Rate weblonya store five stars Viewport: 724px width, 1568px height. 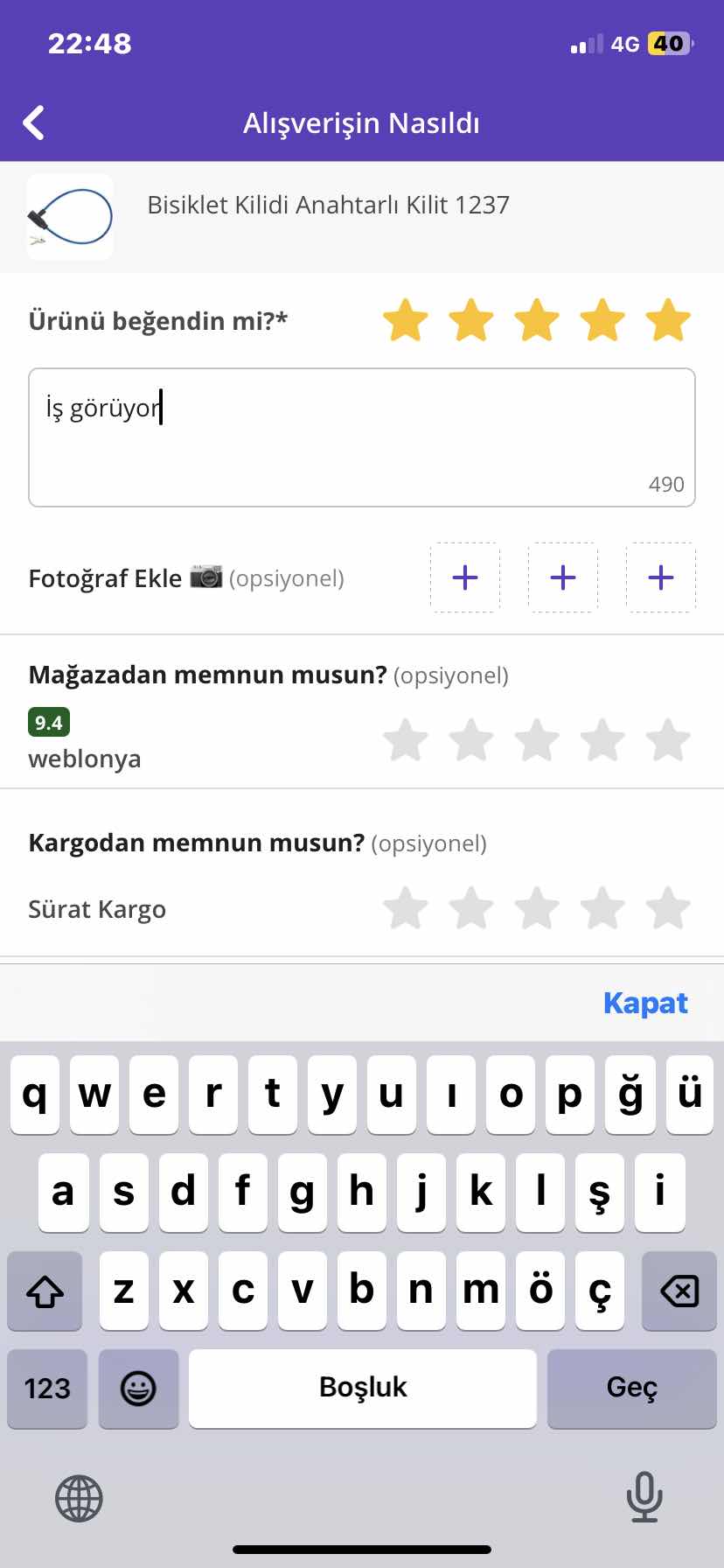668,740
